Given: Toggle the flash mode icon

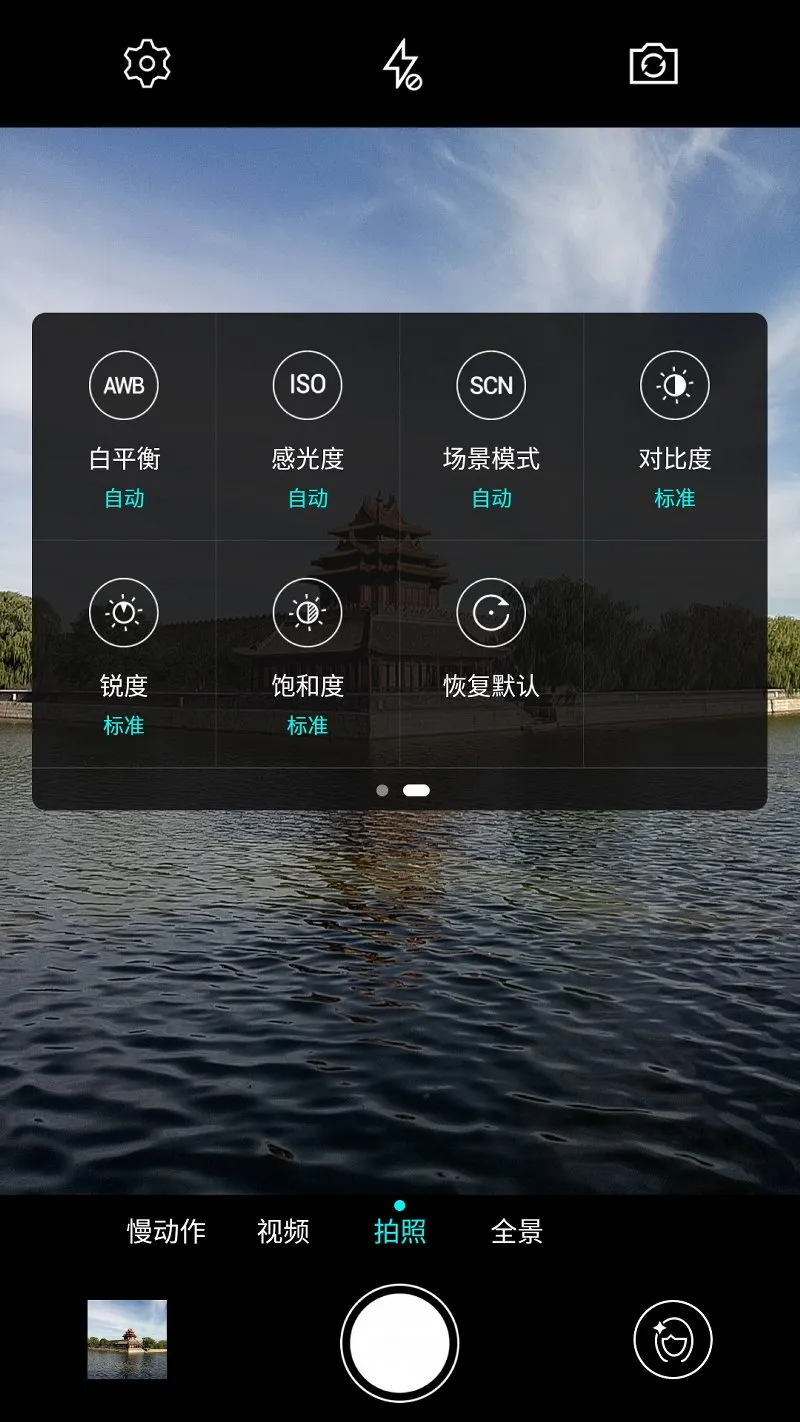Looking at the screenshot, I should 402,64.
